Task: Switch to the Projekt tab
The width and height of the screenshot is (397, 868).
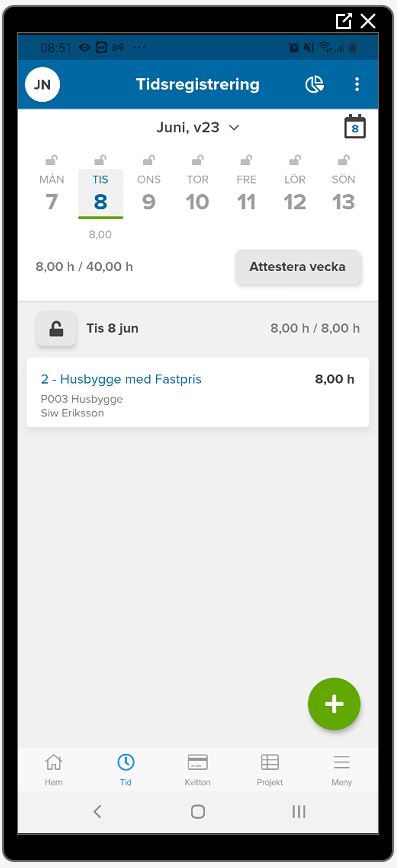Action: point(270,769)
